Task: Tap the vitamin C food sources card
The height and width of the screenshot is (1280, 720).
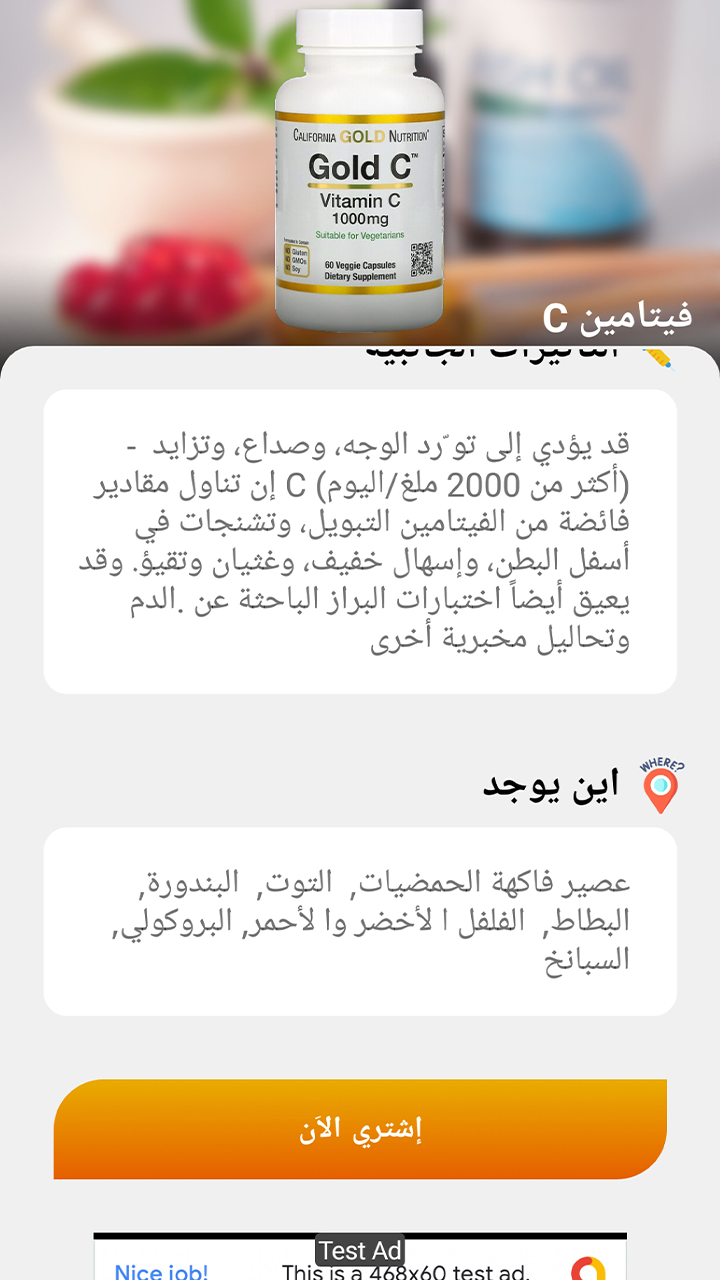Action: (x=360, y=918)
